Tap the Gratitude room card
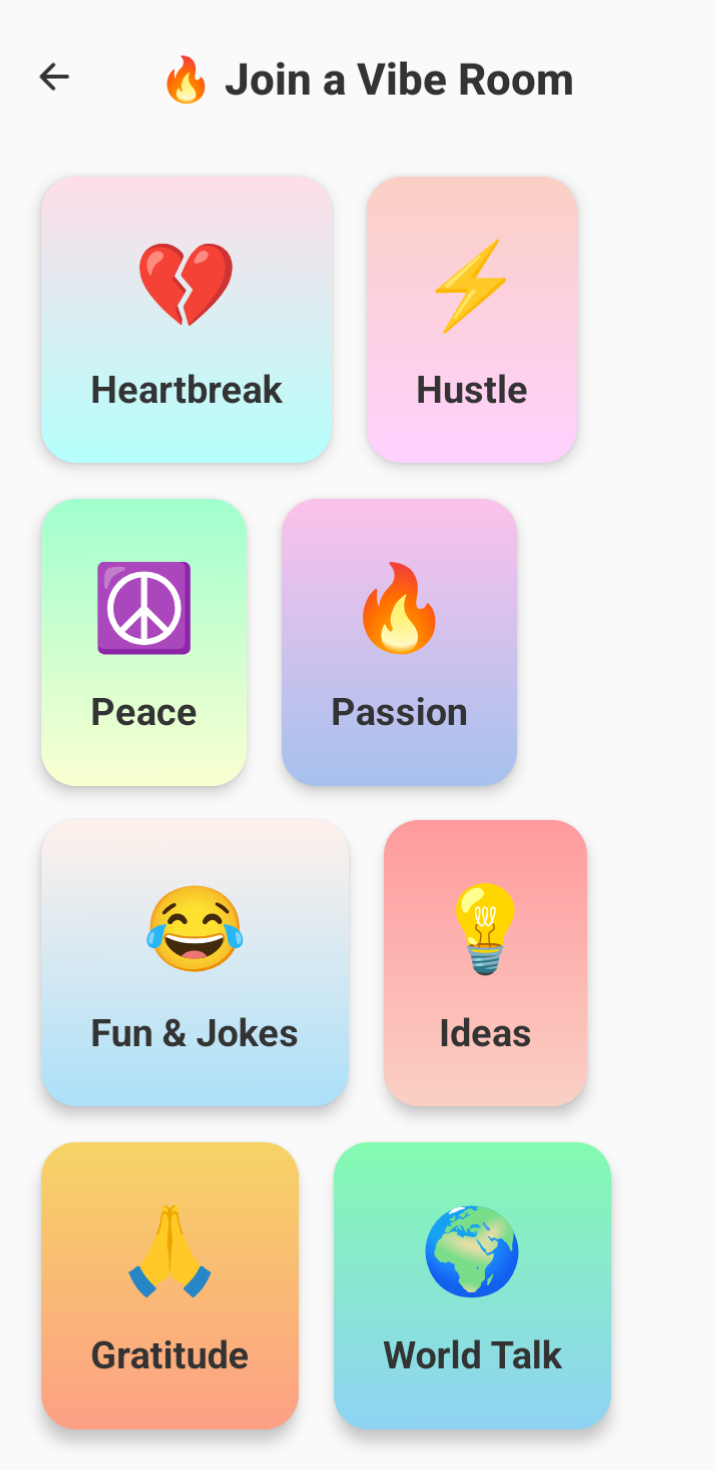This screenshot has width=716, height=1480. [170, 1285]
